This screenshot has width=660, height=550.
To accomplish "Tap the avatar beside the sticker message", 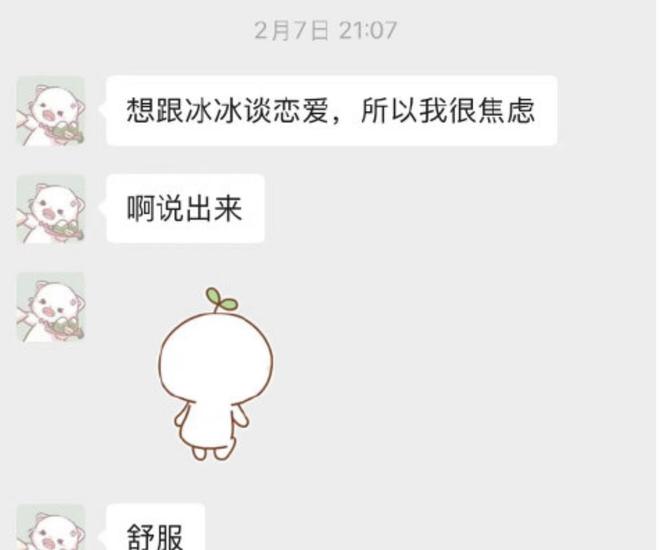I will (51, 307).
